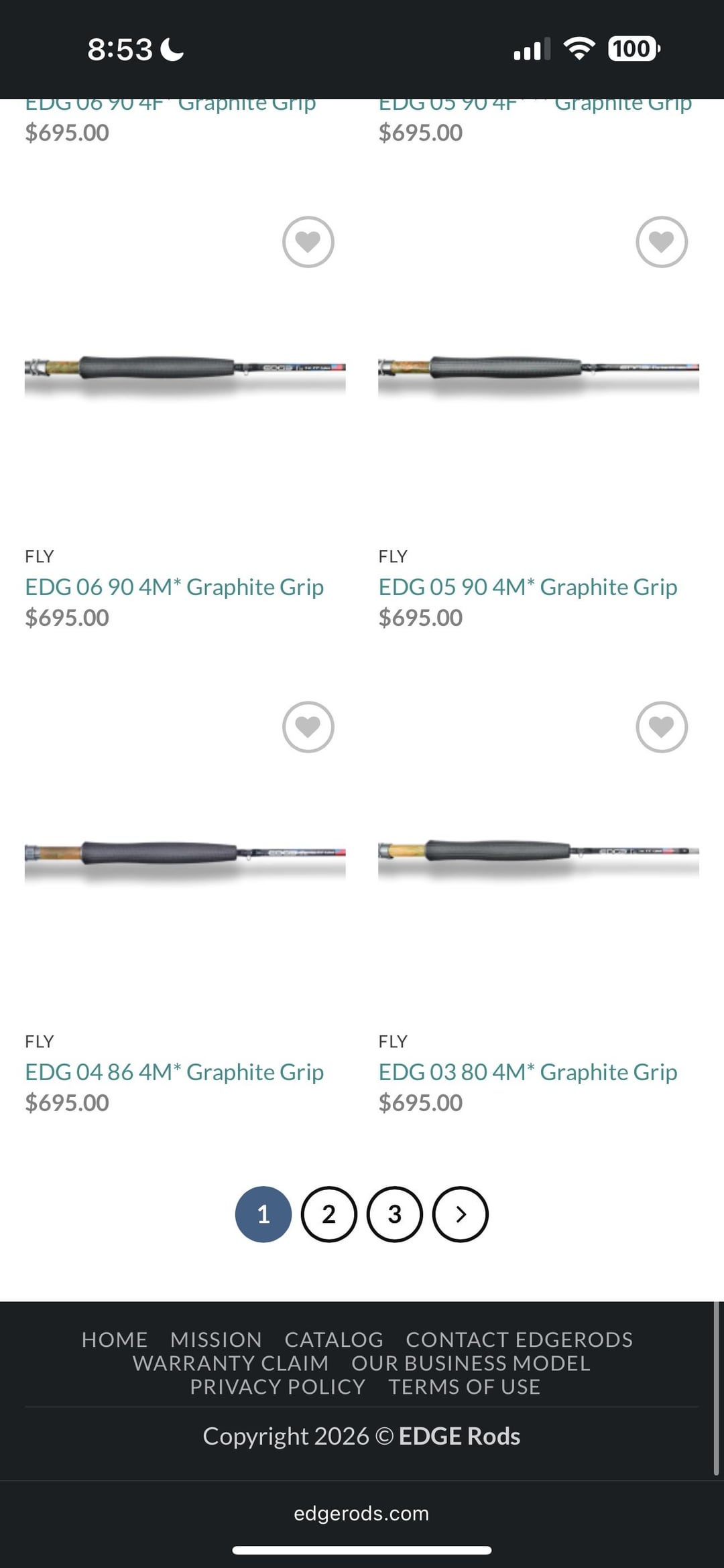Go to page 2 of results
This screenshot has width=724, height=1568.
328,1214
